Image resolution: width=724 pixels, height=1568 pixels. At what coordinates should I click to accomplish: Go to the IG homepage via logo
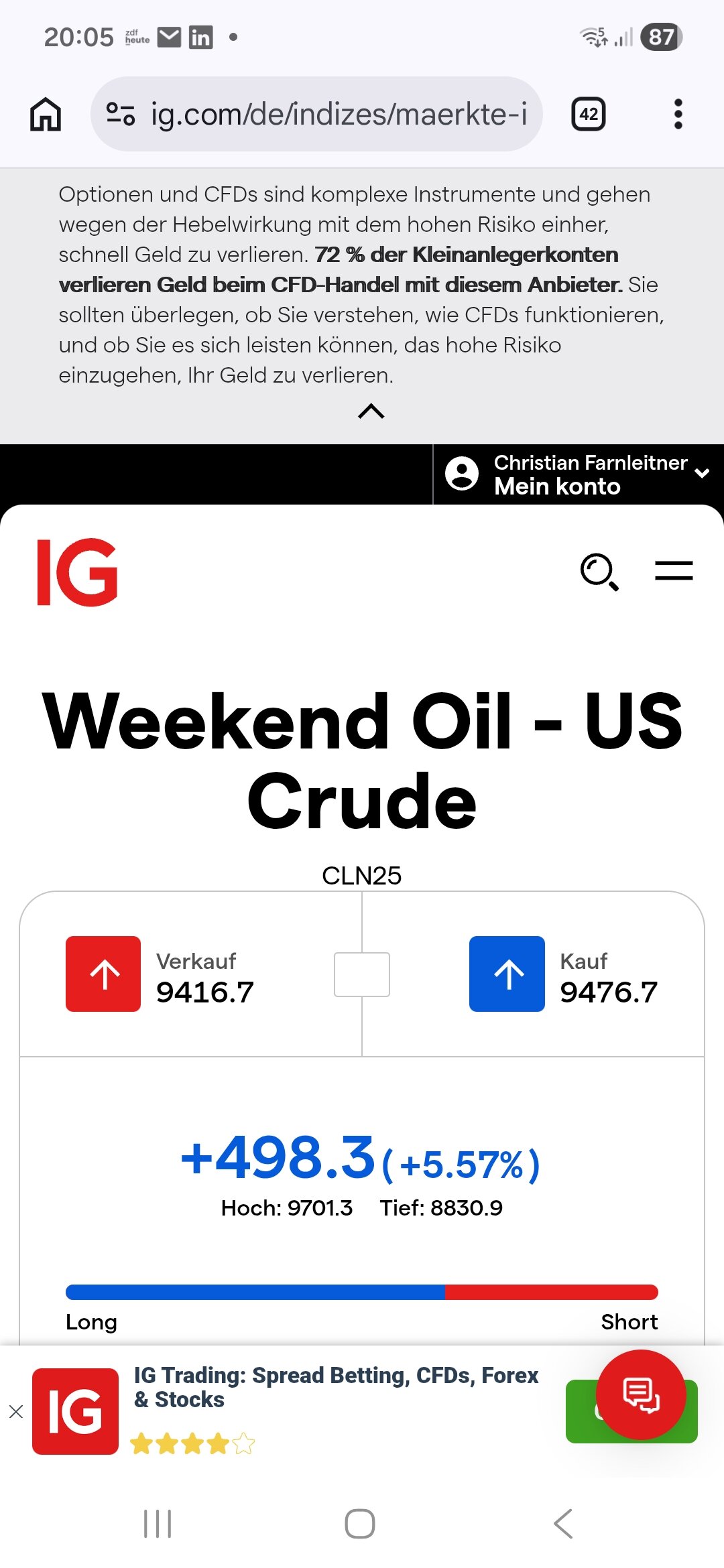[77, 572]
